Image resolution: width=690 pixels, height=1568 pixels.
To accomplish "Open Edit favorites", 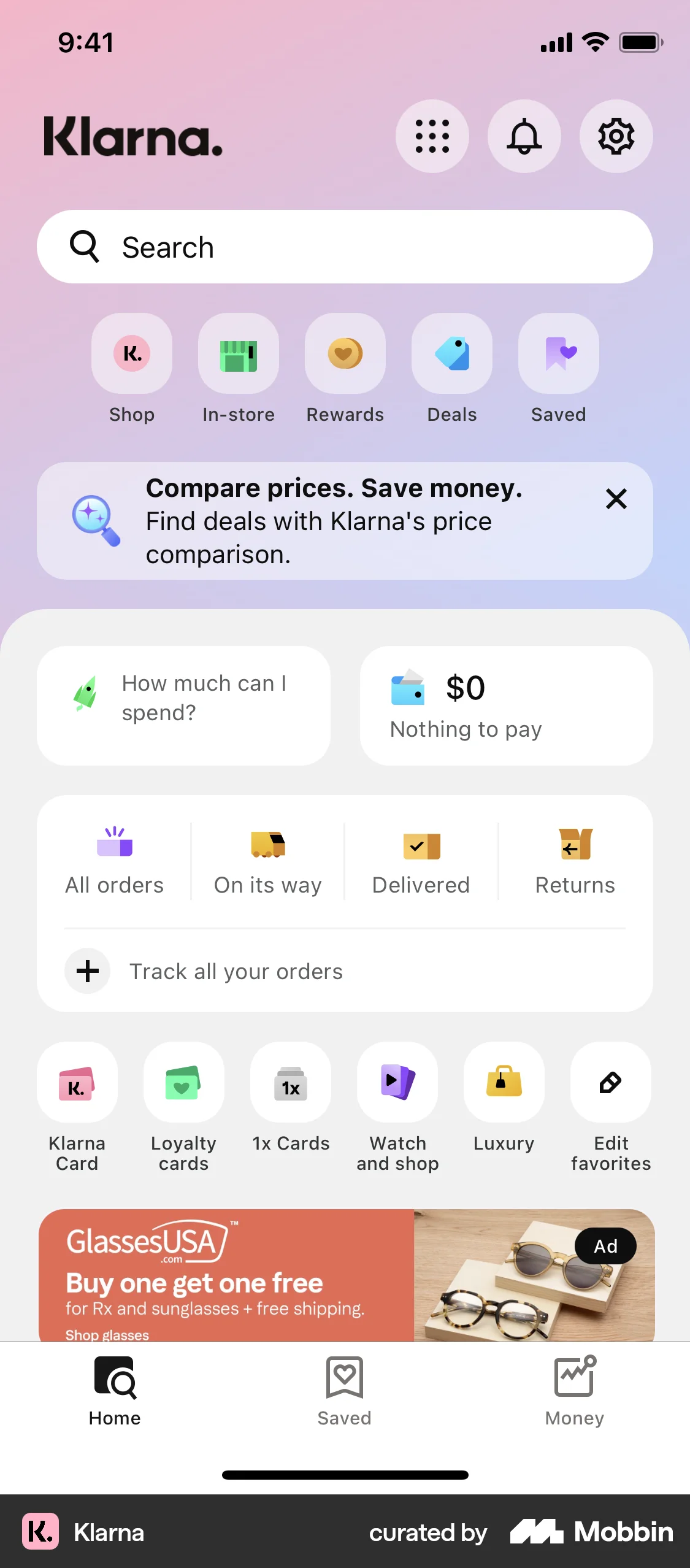I will [611, 1082].
